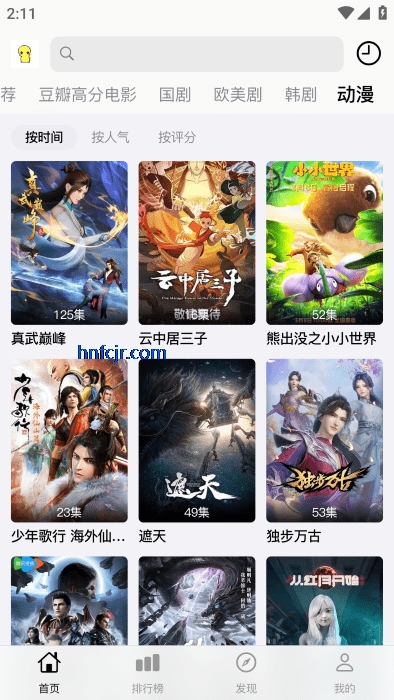This screenshot has width=394, height=700.
Task: Sort by 按评分
Action: click(x=177, y=137)
